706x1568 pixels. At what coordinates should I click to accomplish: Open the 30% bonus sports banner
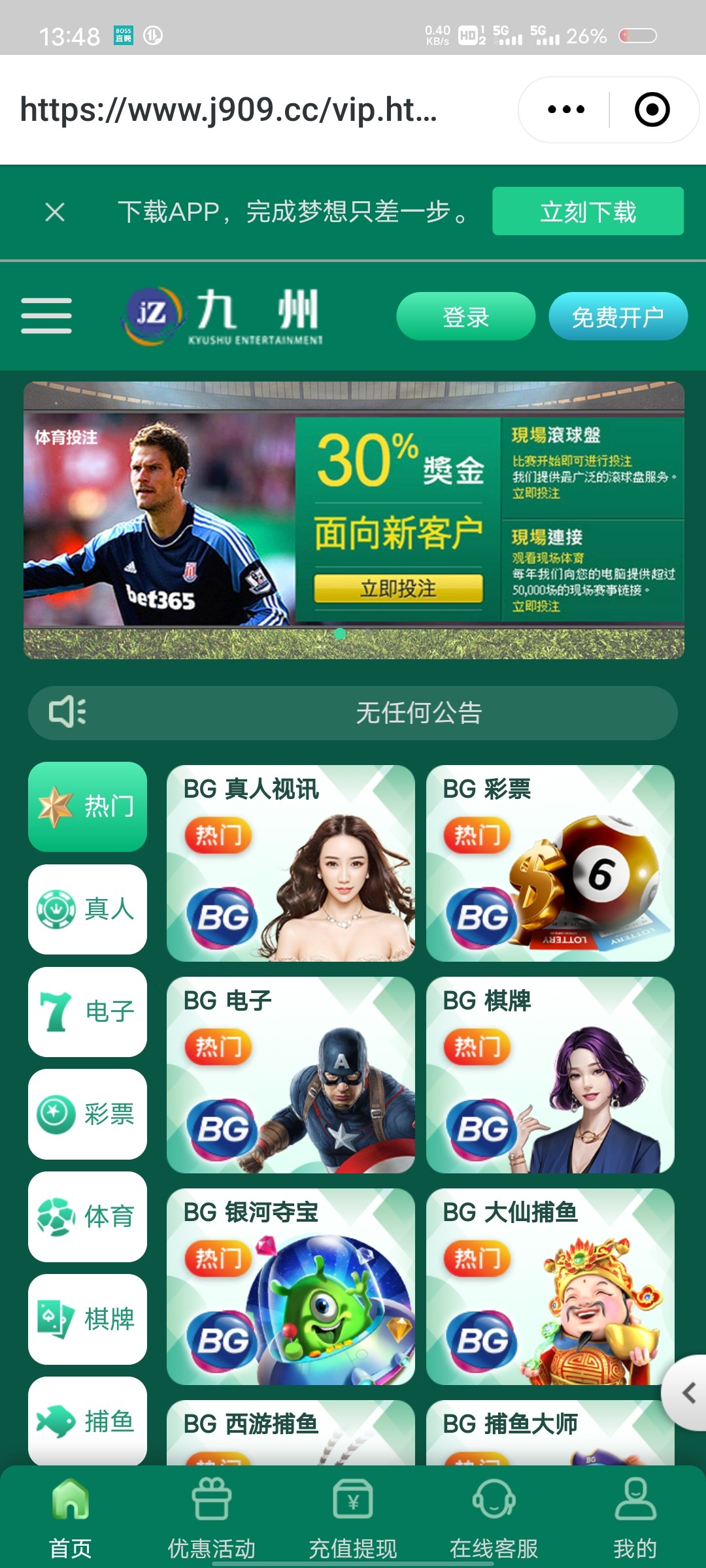[x=353, y=519]
